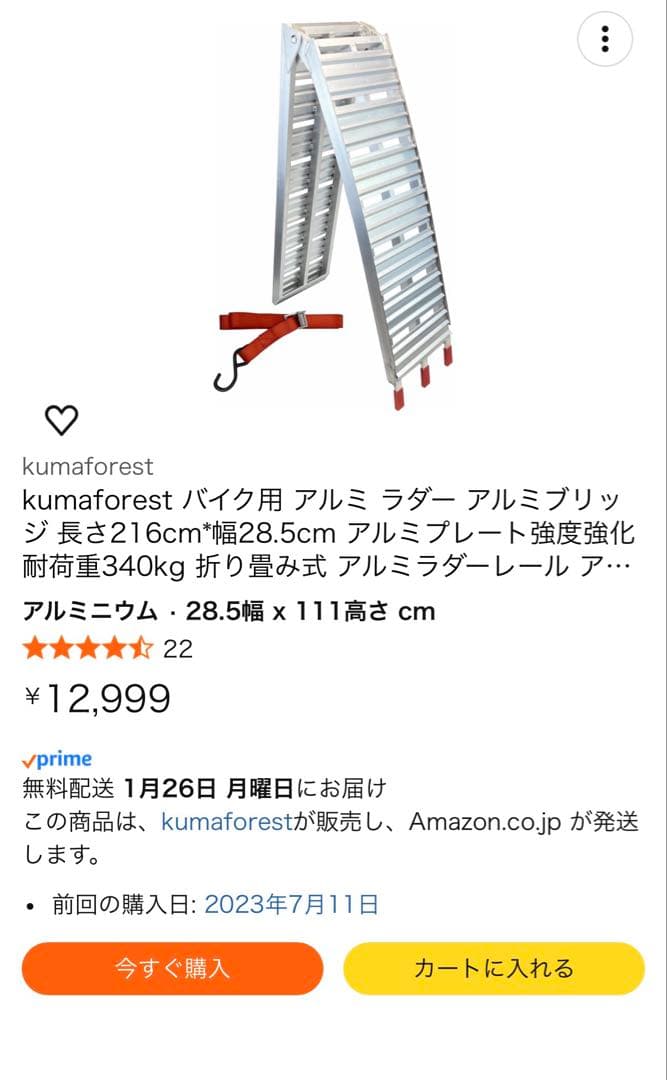Open the kumaforest バイク用 アルミ ラダー product title
Viewport: 667px width, 1080px height.
coord(328,532)
